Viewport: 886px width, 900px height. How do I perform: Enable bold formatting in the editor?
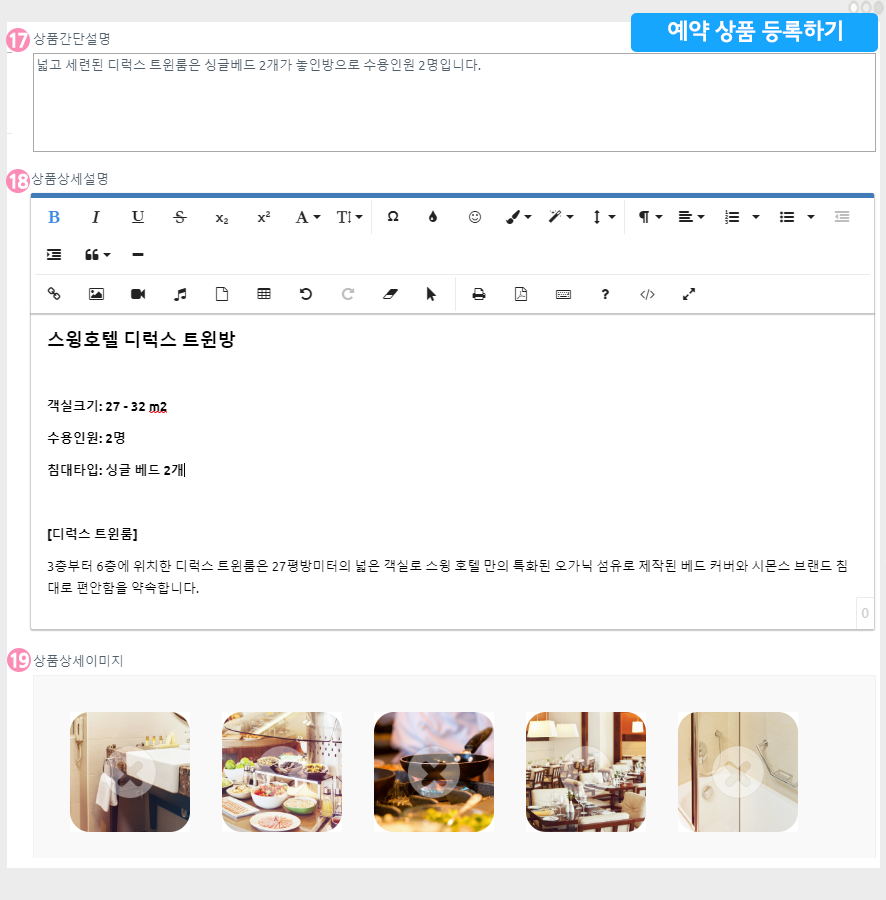[54, 217]
